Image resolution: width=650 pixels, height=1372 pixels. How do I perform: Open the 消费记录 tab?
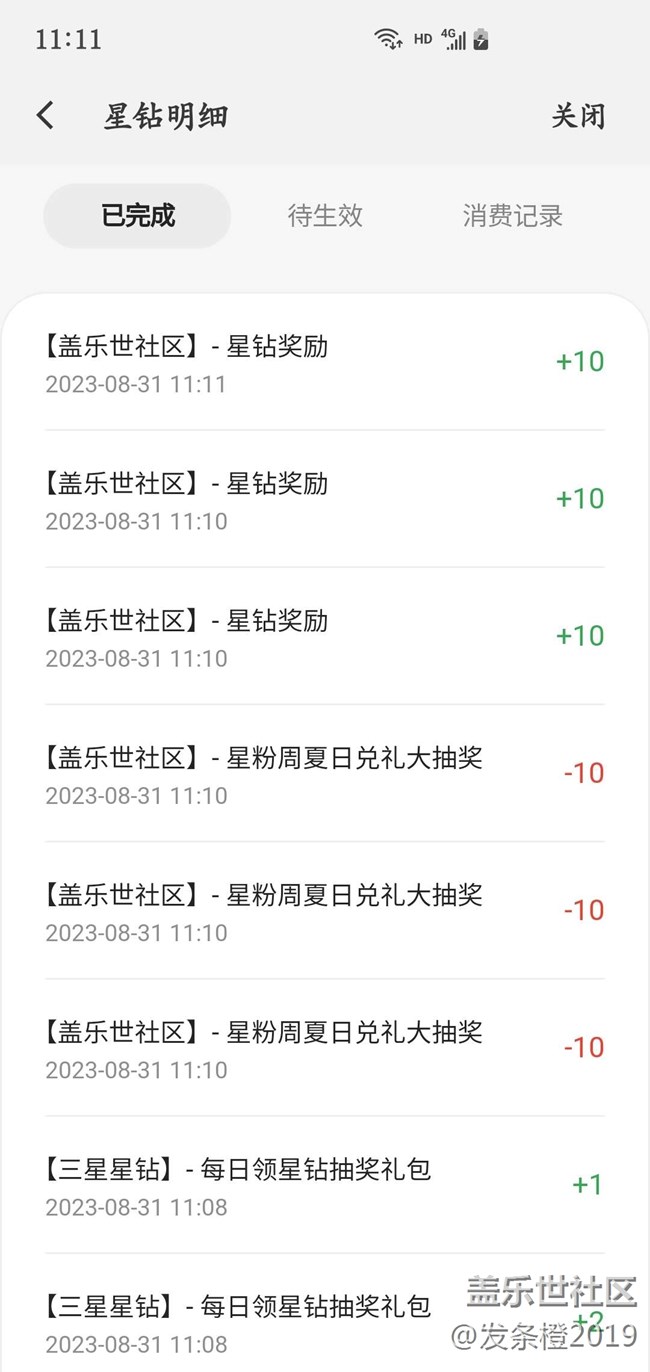click(x=512, y=215)
